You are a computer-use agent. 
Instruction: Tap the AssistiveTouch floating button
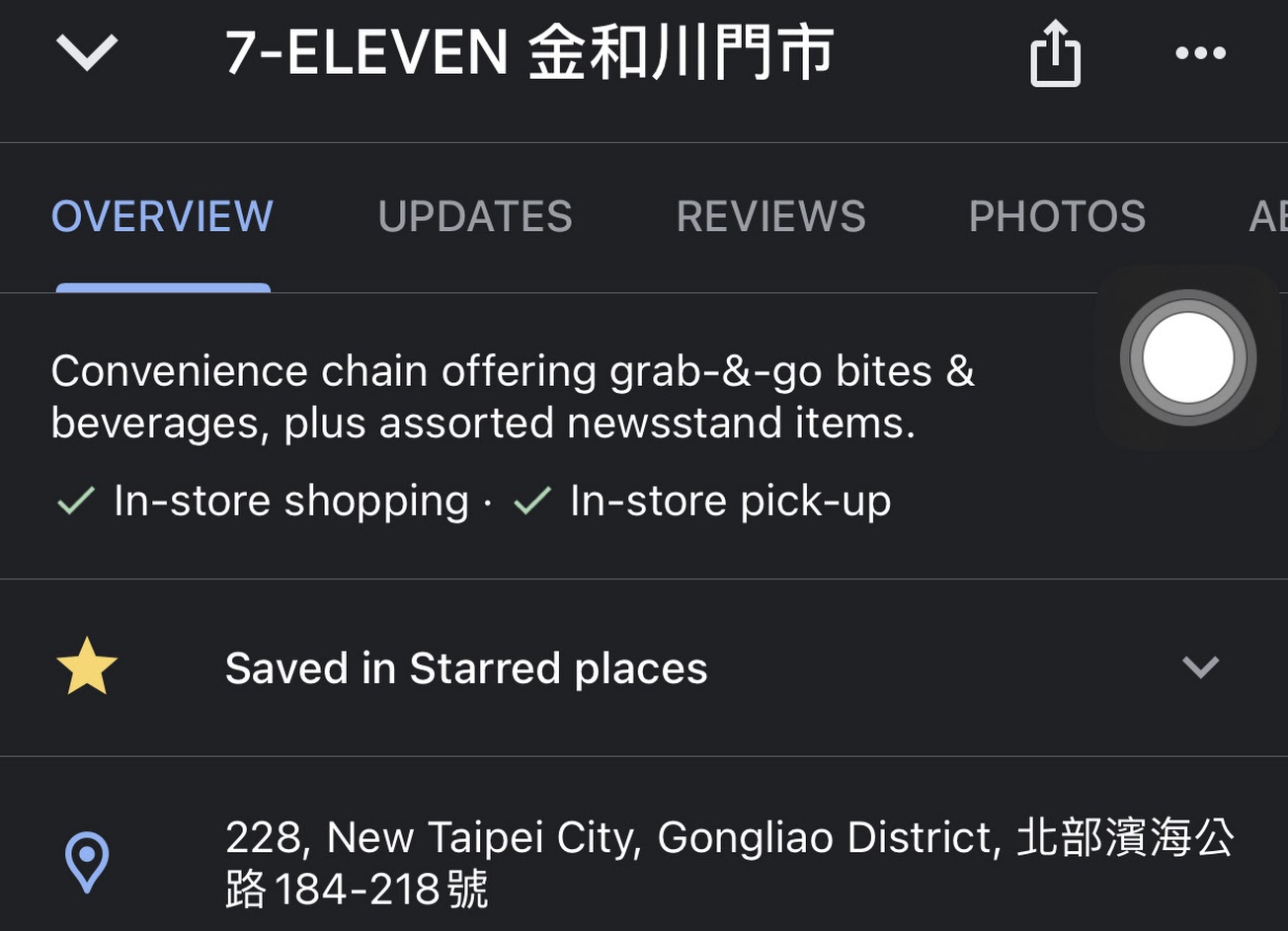pos(1188,358)
